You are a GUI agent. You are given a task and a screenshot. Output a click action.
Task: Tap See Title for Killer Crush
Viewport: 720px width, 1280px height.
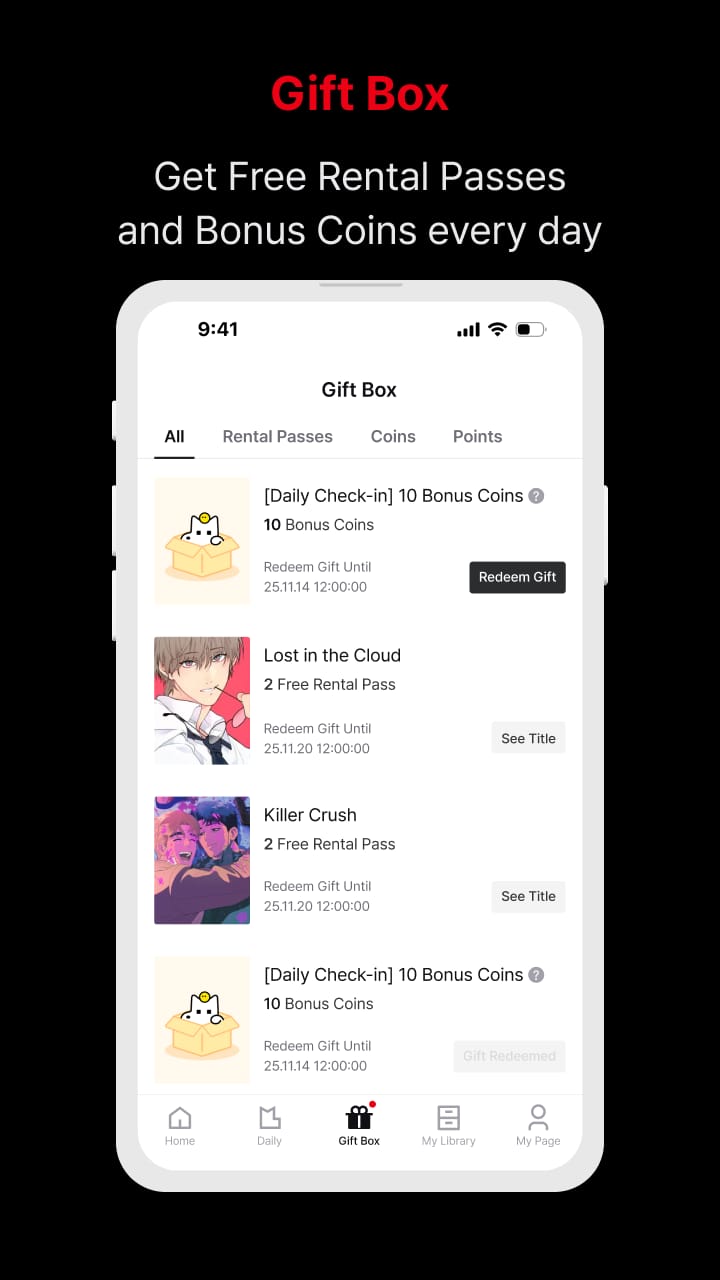pyautogui.click(x=528, y=896)
